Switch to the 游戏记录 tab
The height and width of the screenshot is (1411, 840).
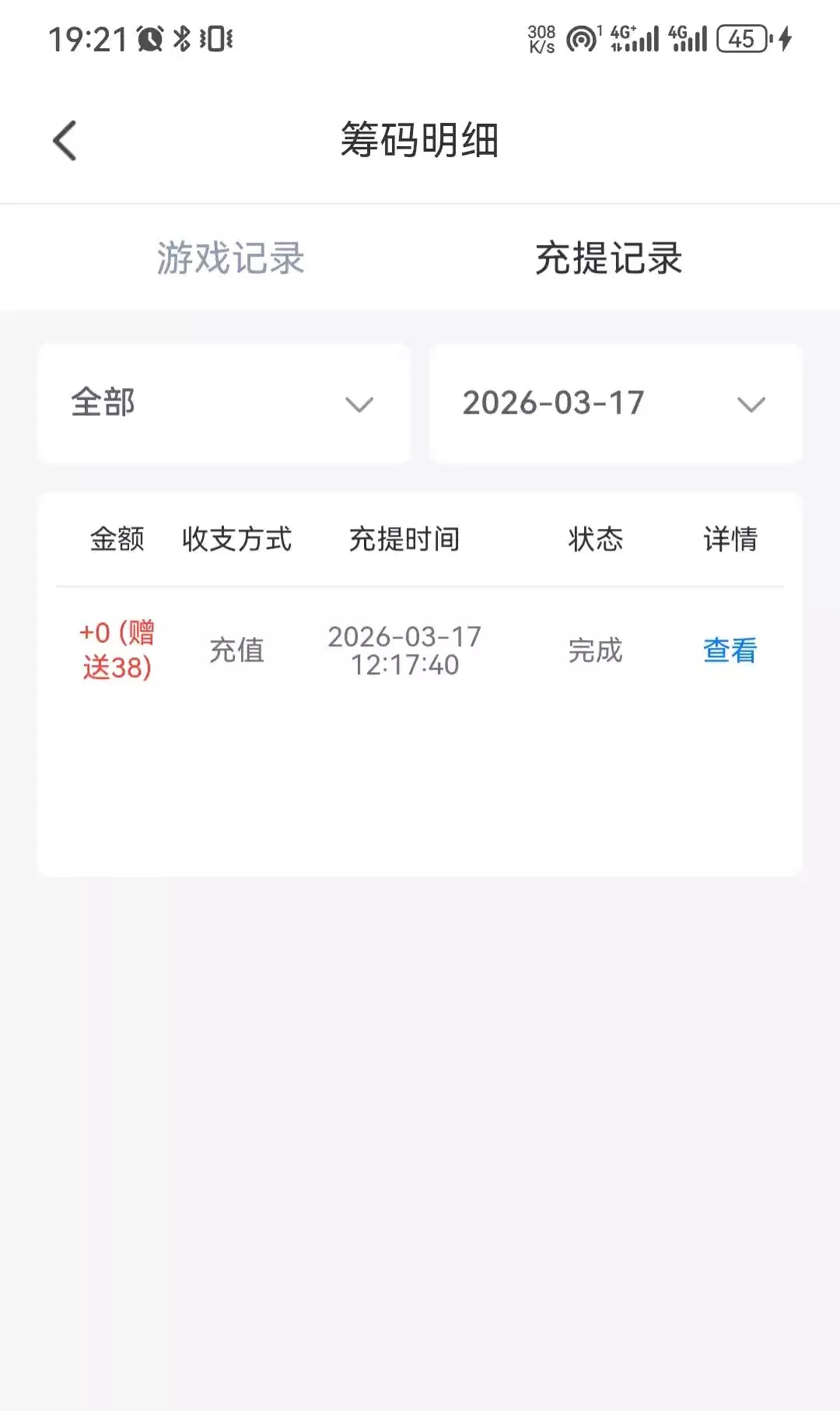[x=230, y=258]
